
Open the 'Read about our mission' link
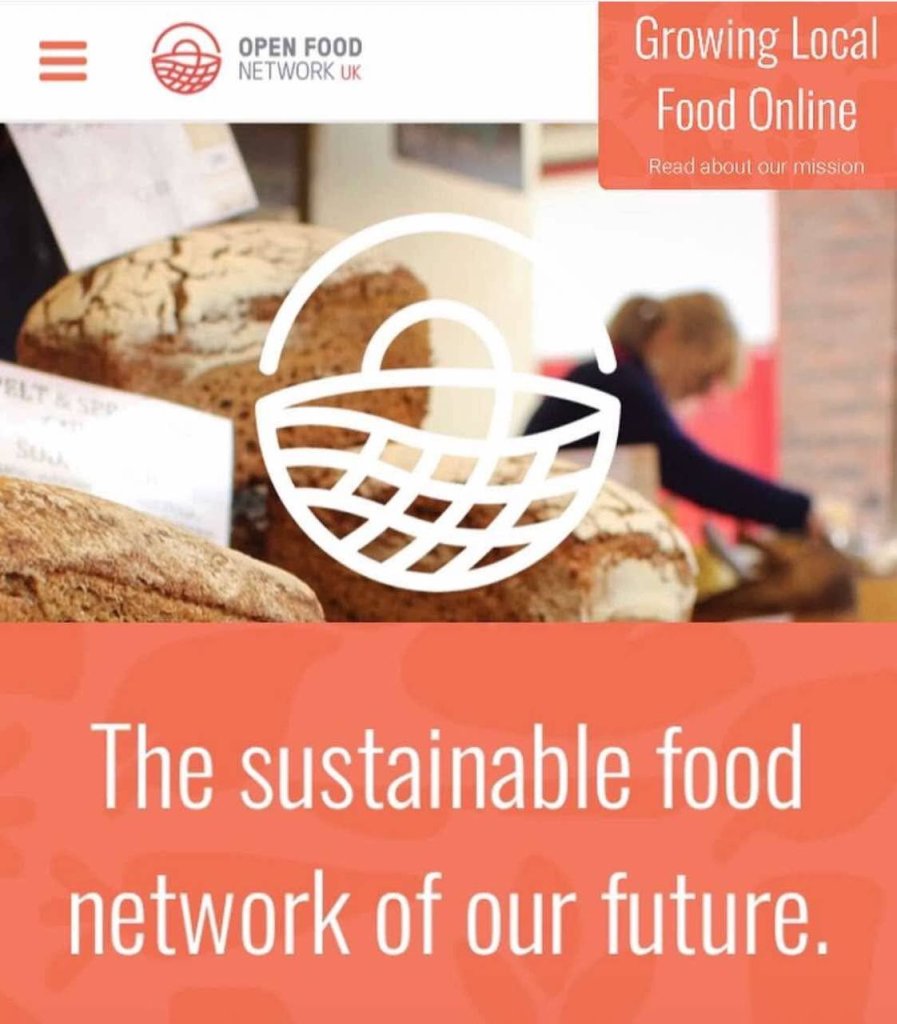[755, 167]
